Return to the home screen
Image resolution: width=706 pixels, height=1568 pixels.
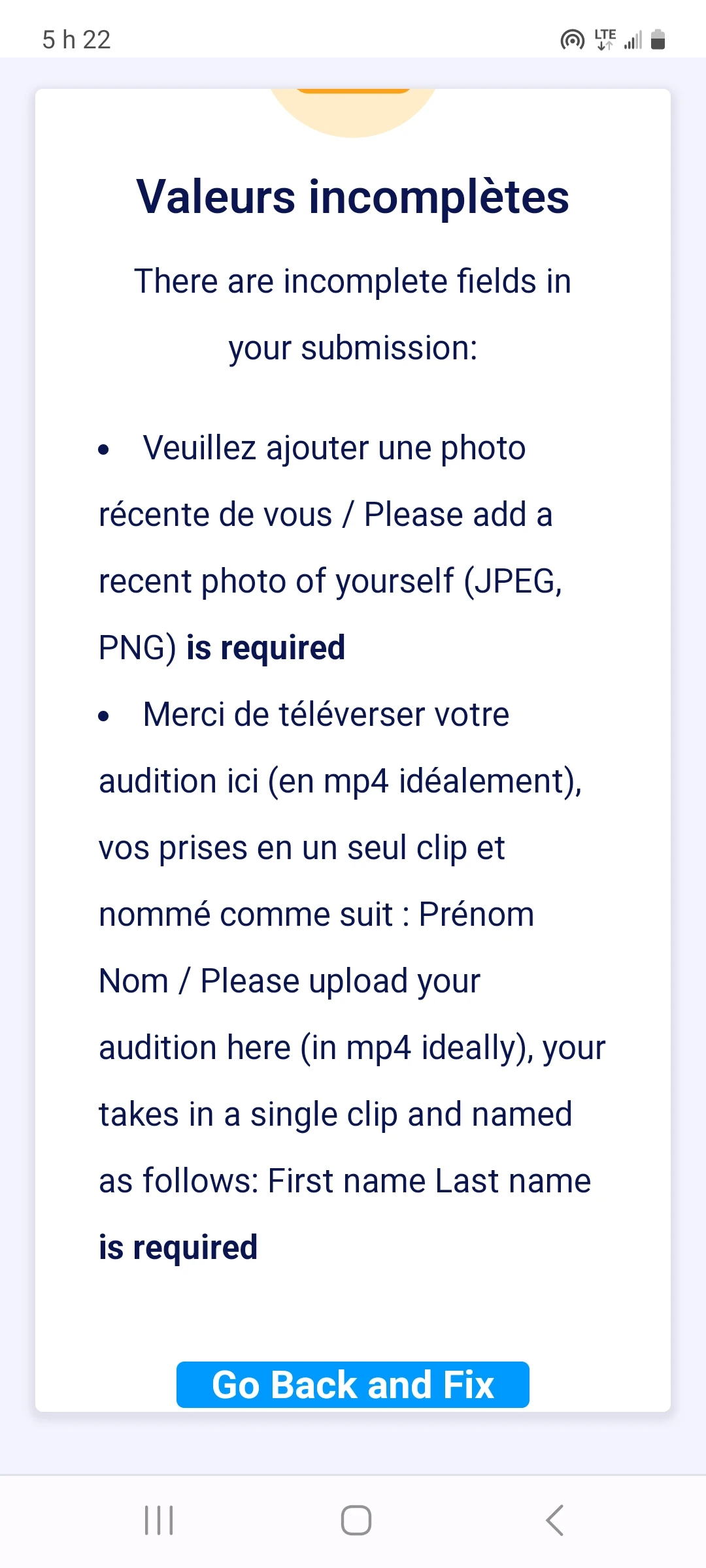(x=356, y=1520)
